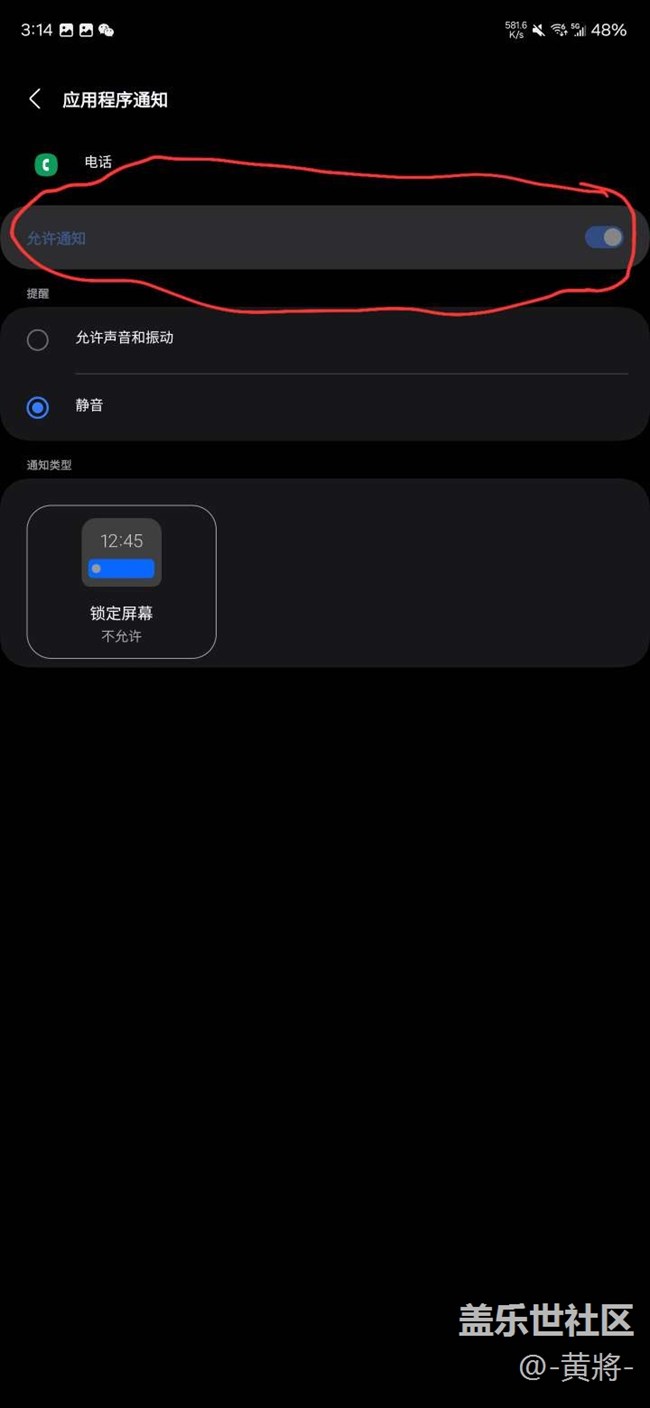This screenshot has height=1408, width=650.
Task: Go back from app notifications
Action: [x=35, y=99]
